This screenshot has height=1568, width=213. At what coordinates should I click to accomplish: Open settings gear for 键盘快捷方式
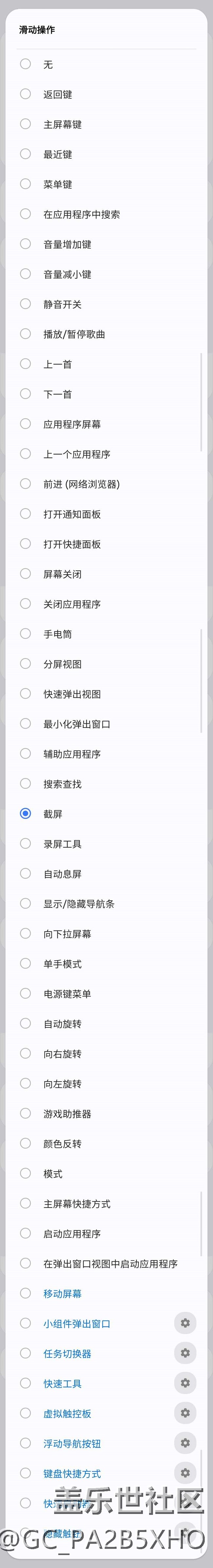coord(185,1473)
